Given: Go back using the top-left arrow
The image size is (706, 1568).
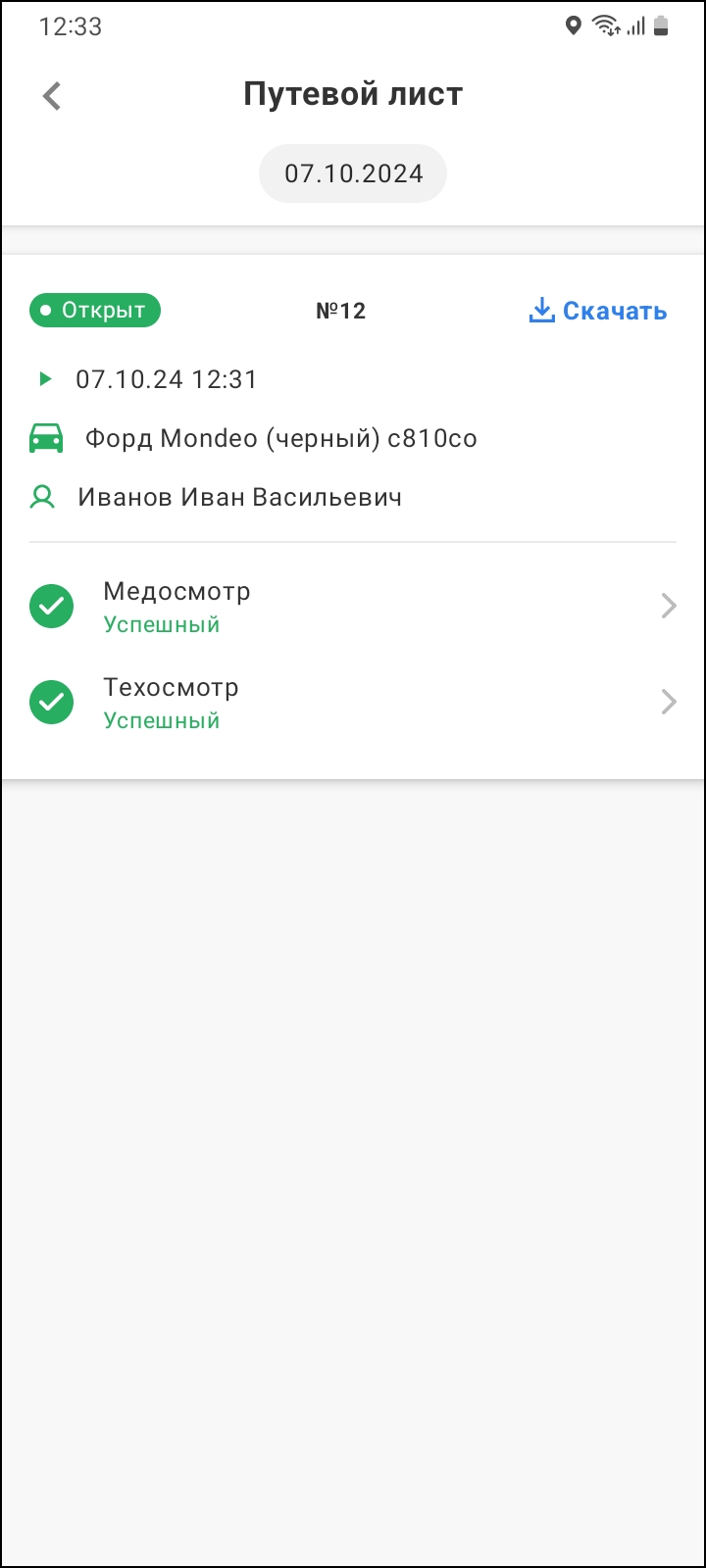Looking at the screenshot, I should (x=52, y=96).
